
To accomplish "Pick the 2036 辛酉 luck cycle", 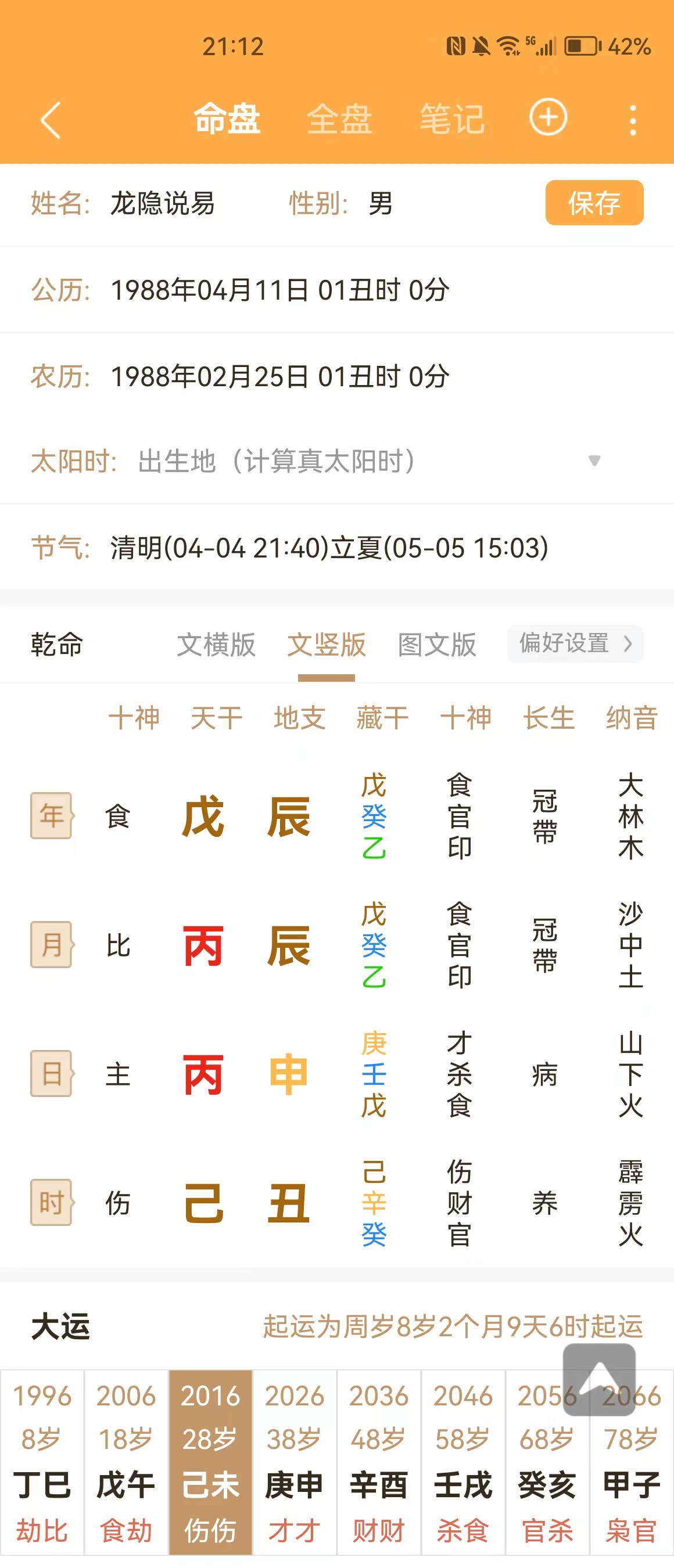I will pos(379,1462).
